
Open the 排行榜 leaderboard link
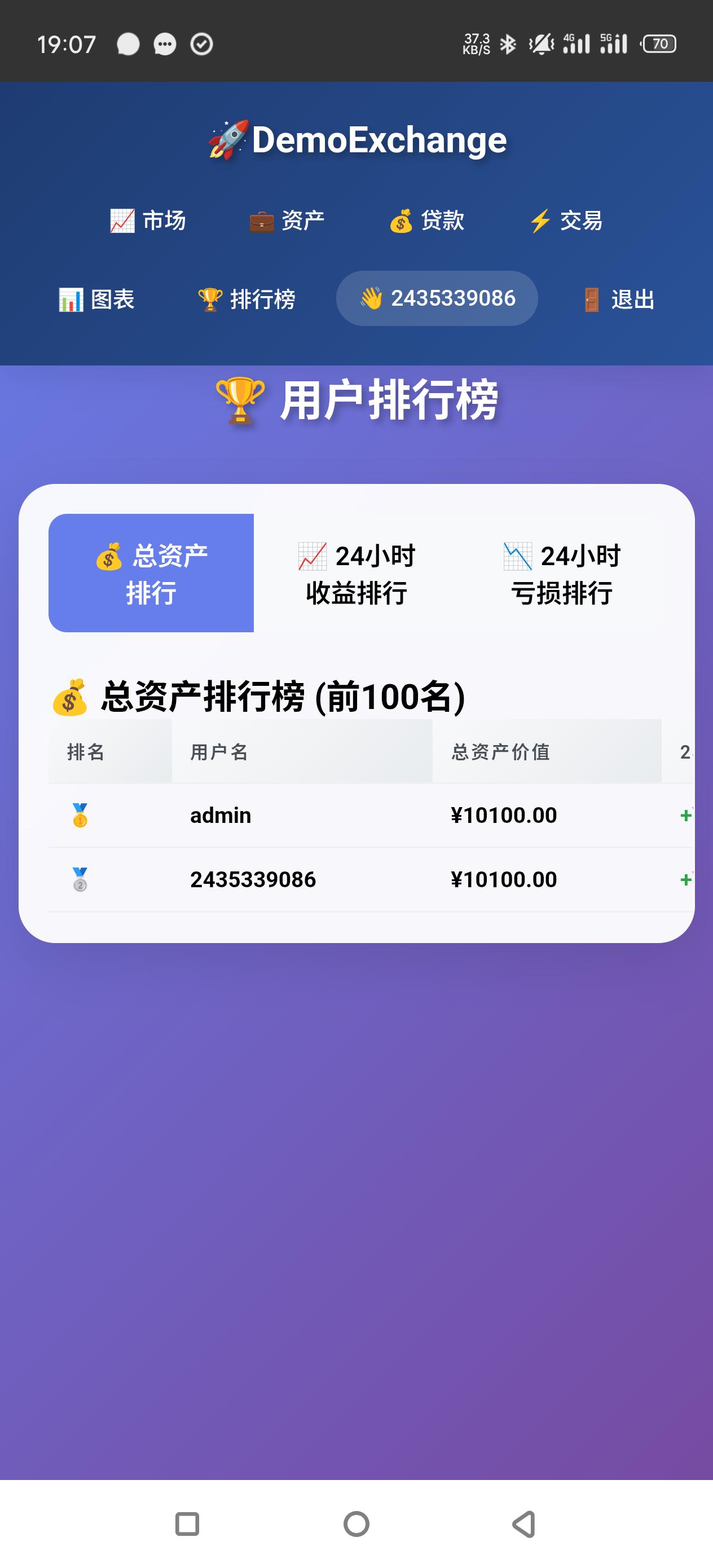[247, 299]
